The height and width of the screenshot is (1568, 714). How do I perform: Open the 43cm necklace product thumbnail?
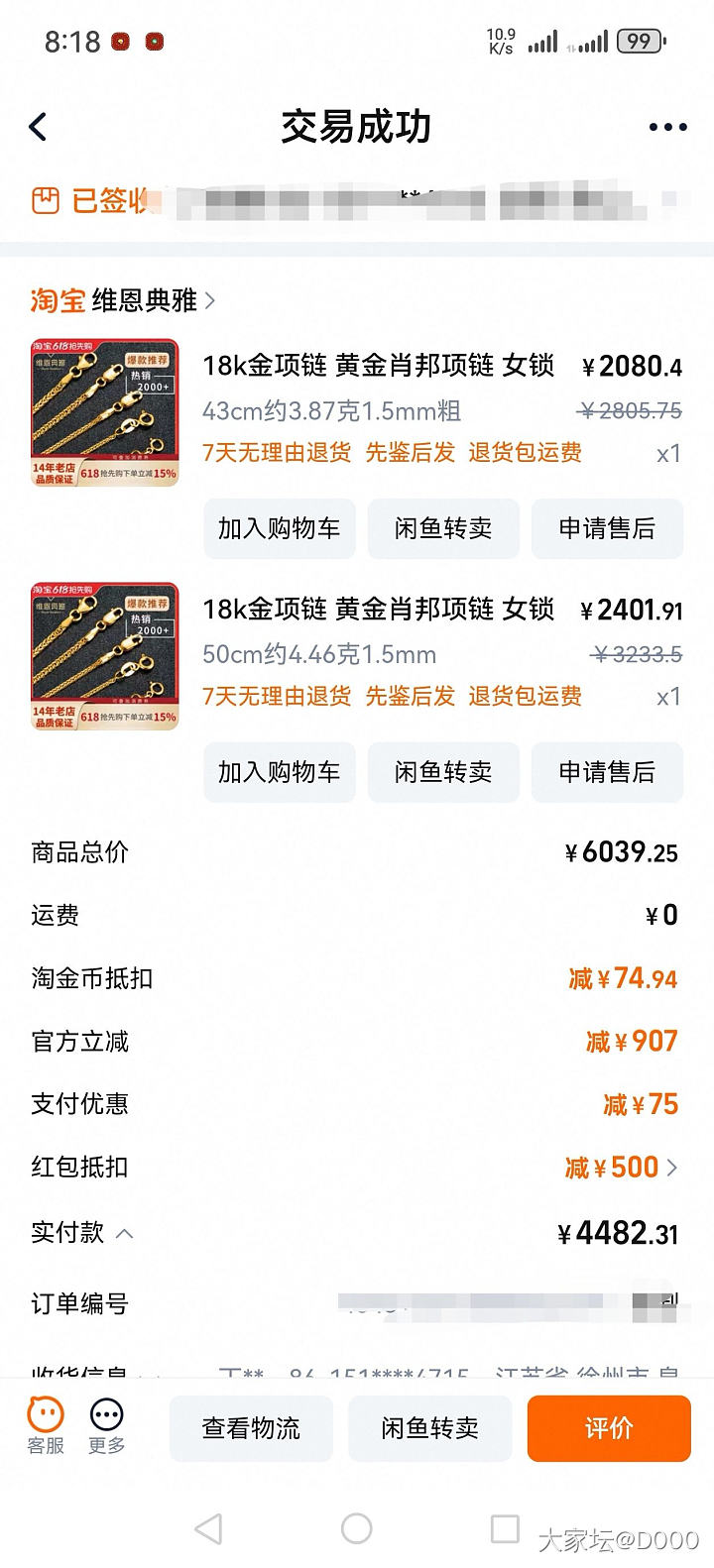(105, 412)
